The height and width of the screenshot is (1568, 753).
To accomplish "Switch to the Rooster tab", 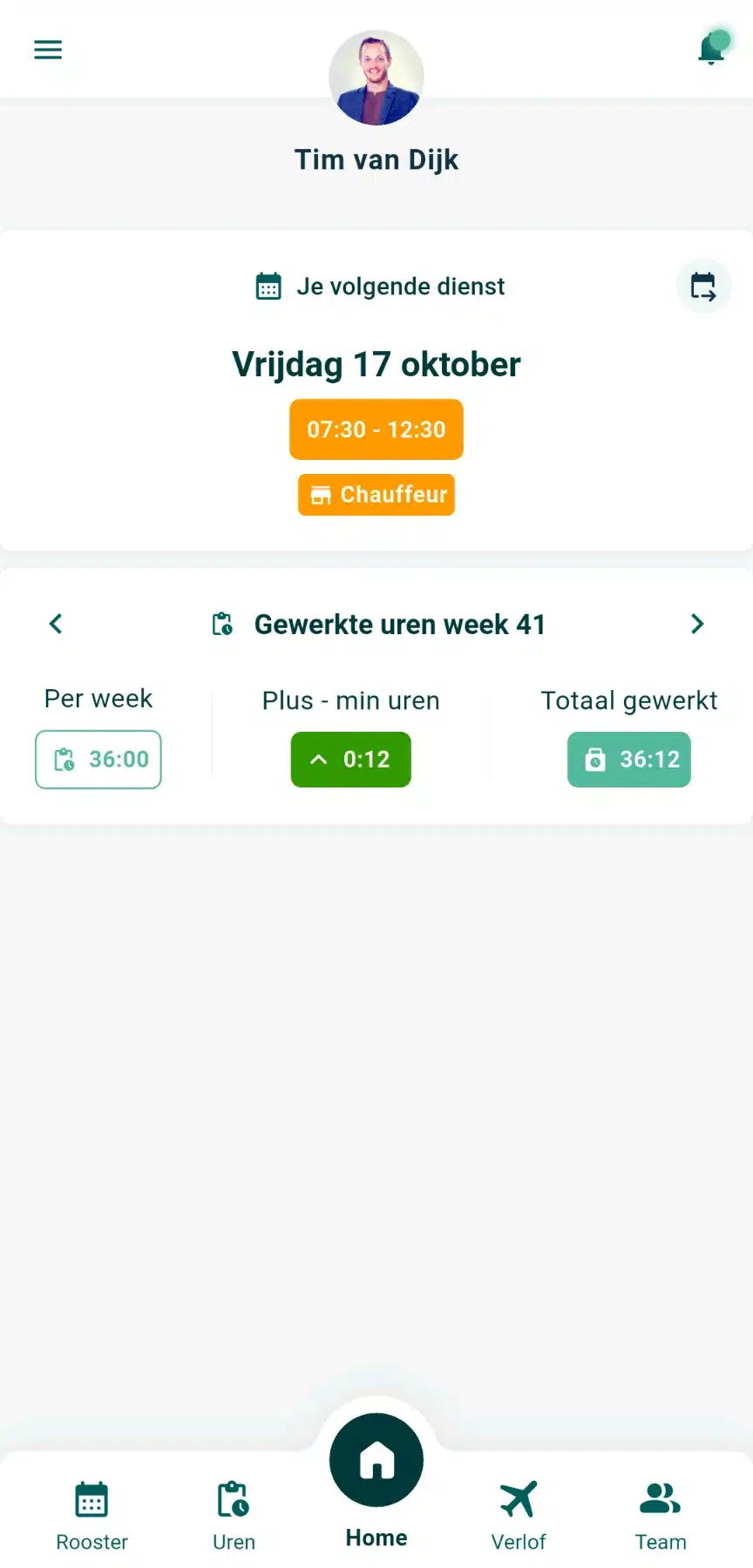I will 92,1517.
